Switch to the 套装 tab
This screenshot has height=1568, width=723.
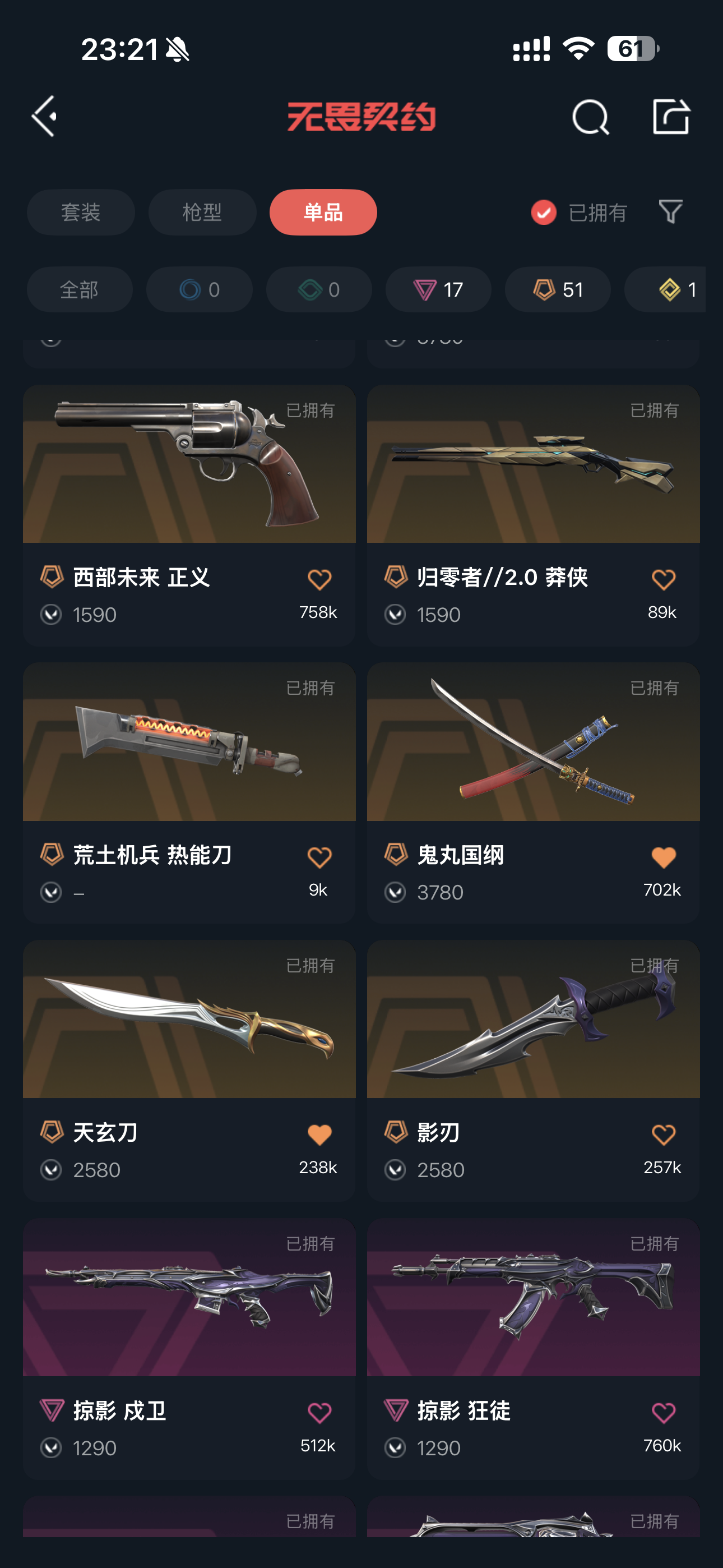80,213
